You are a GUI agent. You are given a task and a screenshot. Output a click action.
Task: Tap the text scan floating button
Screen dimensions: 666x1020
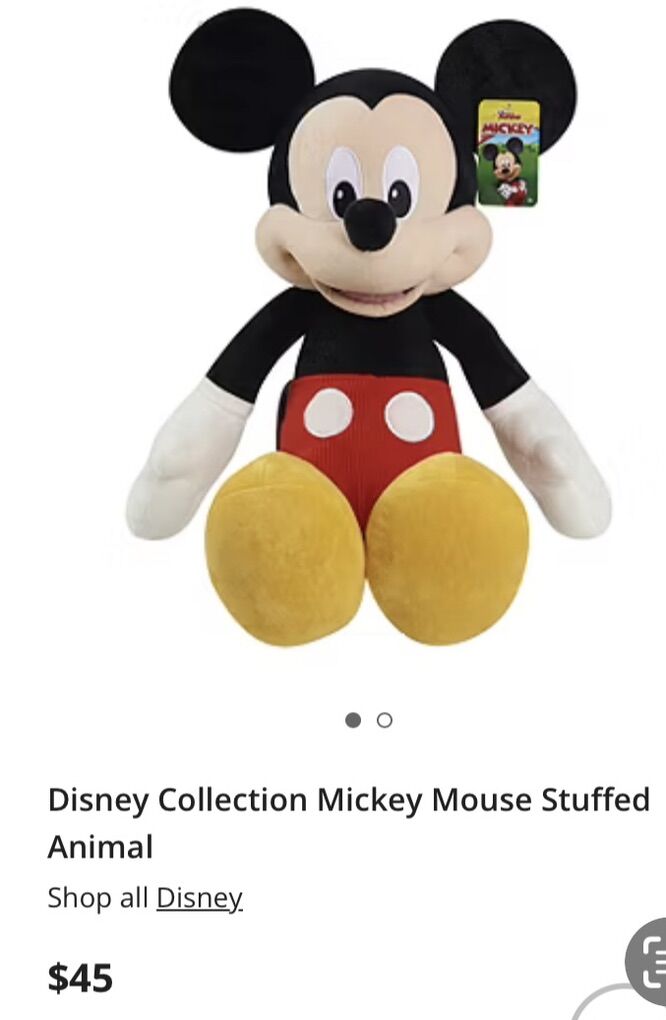[x=650, y=959]
